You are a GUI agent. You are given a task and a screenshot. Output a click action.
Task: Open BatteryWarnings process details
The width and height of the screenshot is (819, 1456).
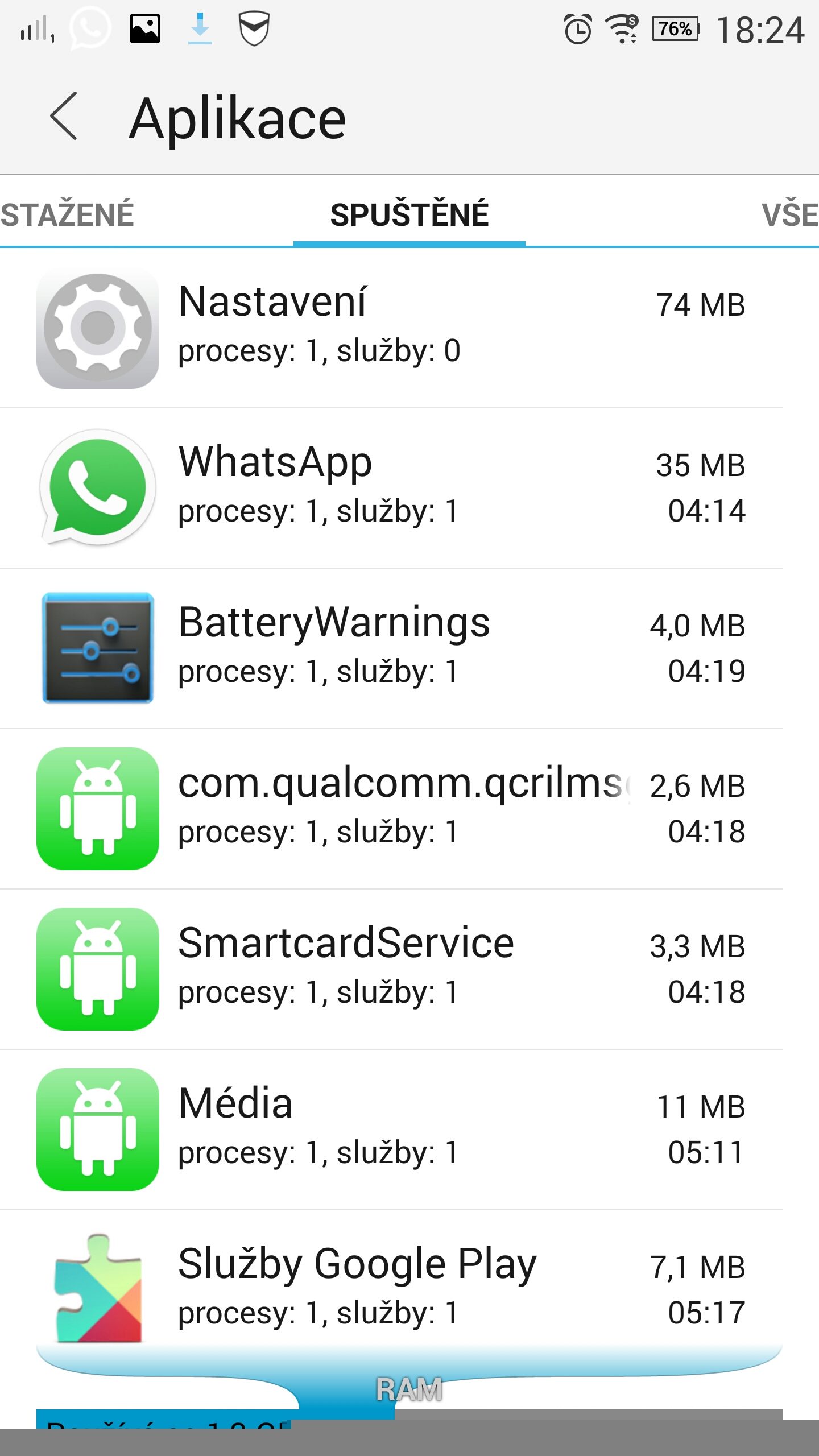pyautogui.click(x=391, y=648)
